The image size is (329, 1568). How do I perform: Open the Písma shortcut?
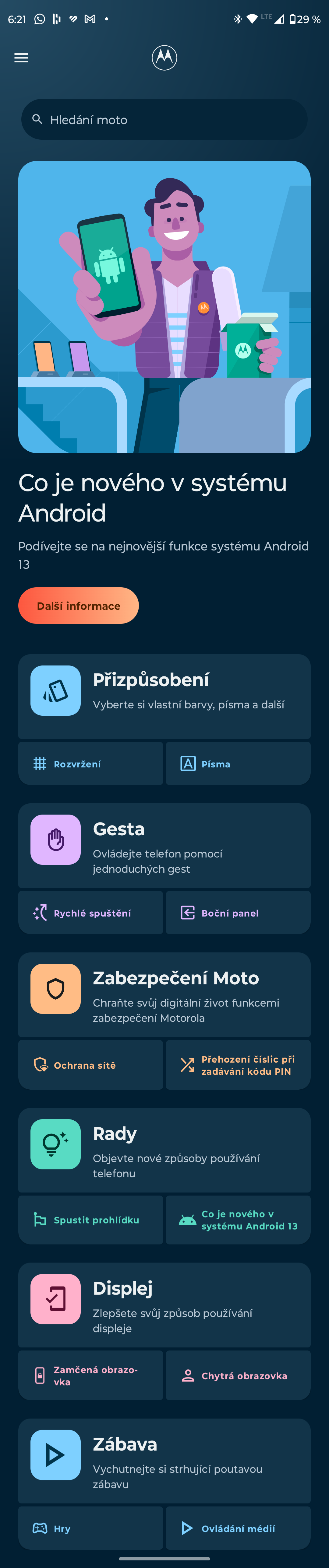[238, 763]
